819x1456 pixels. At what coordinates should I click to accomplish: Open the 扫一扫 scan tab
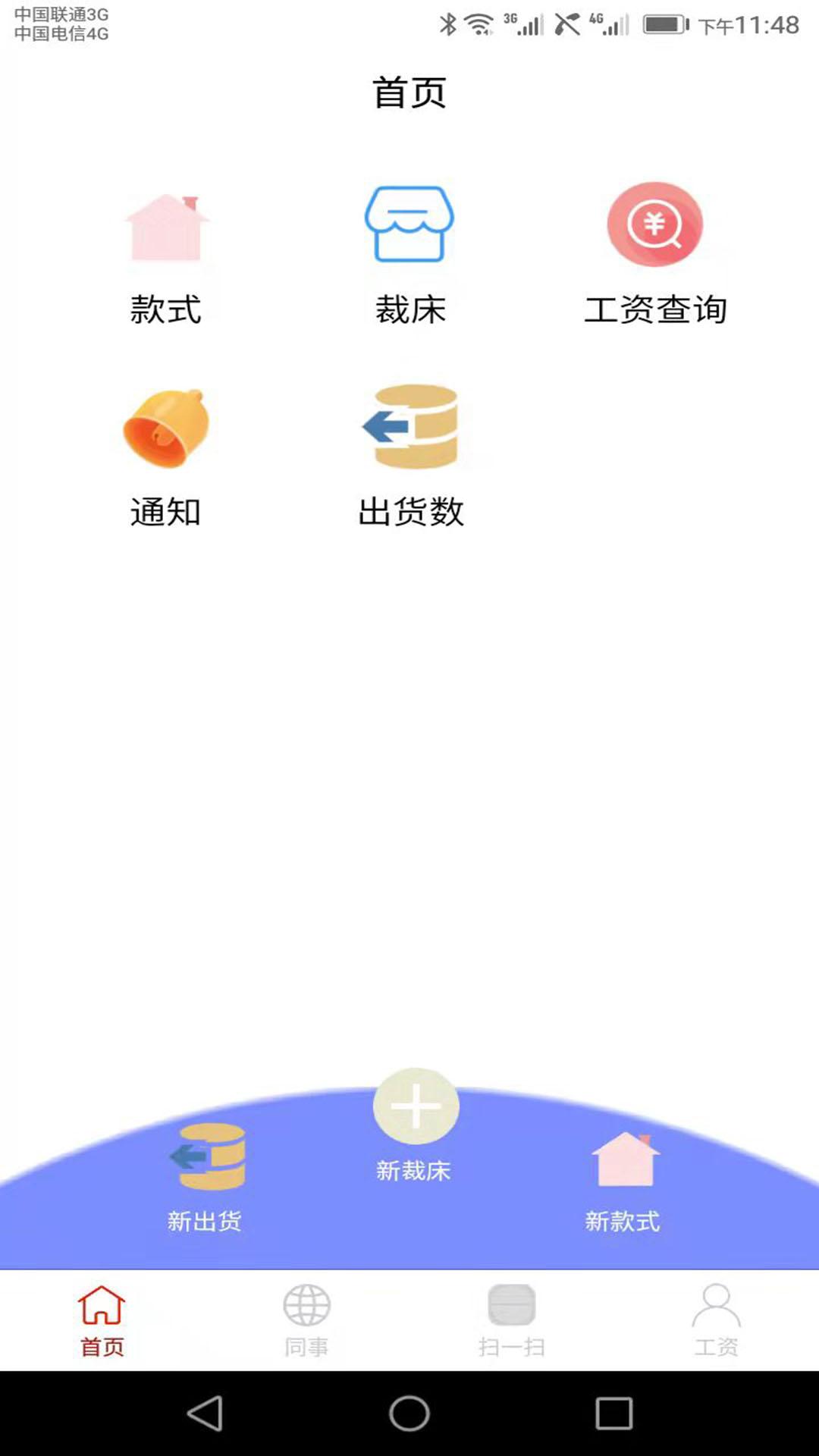tap(511, 1320)
